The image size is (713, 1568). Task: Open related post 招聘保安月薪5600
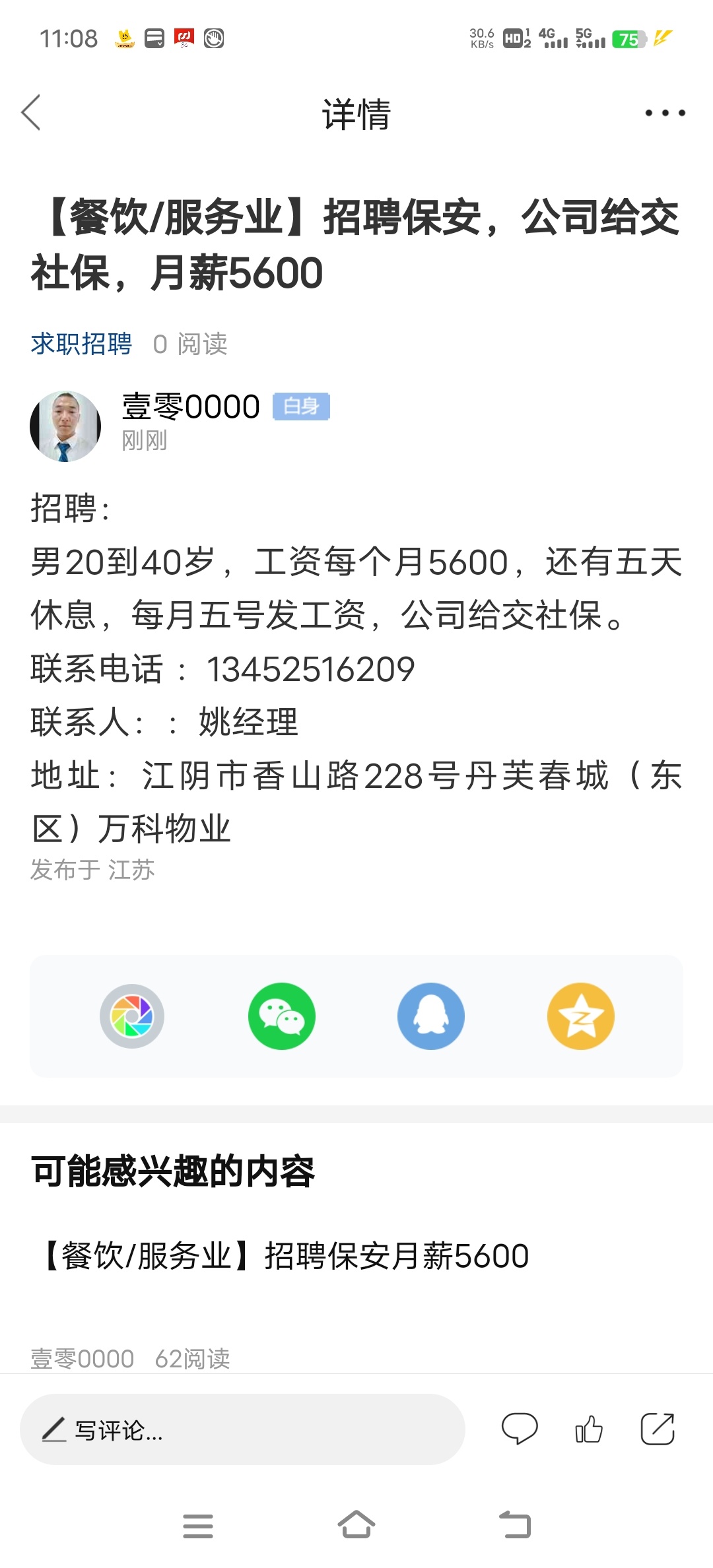click(x=285, y=1256)
